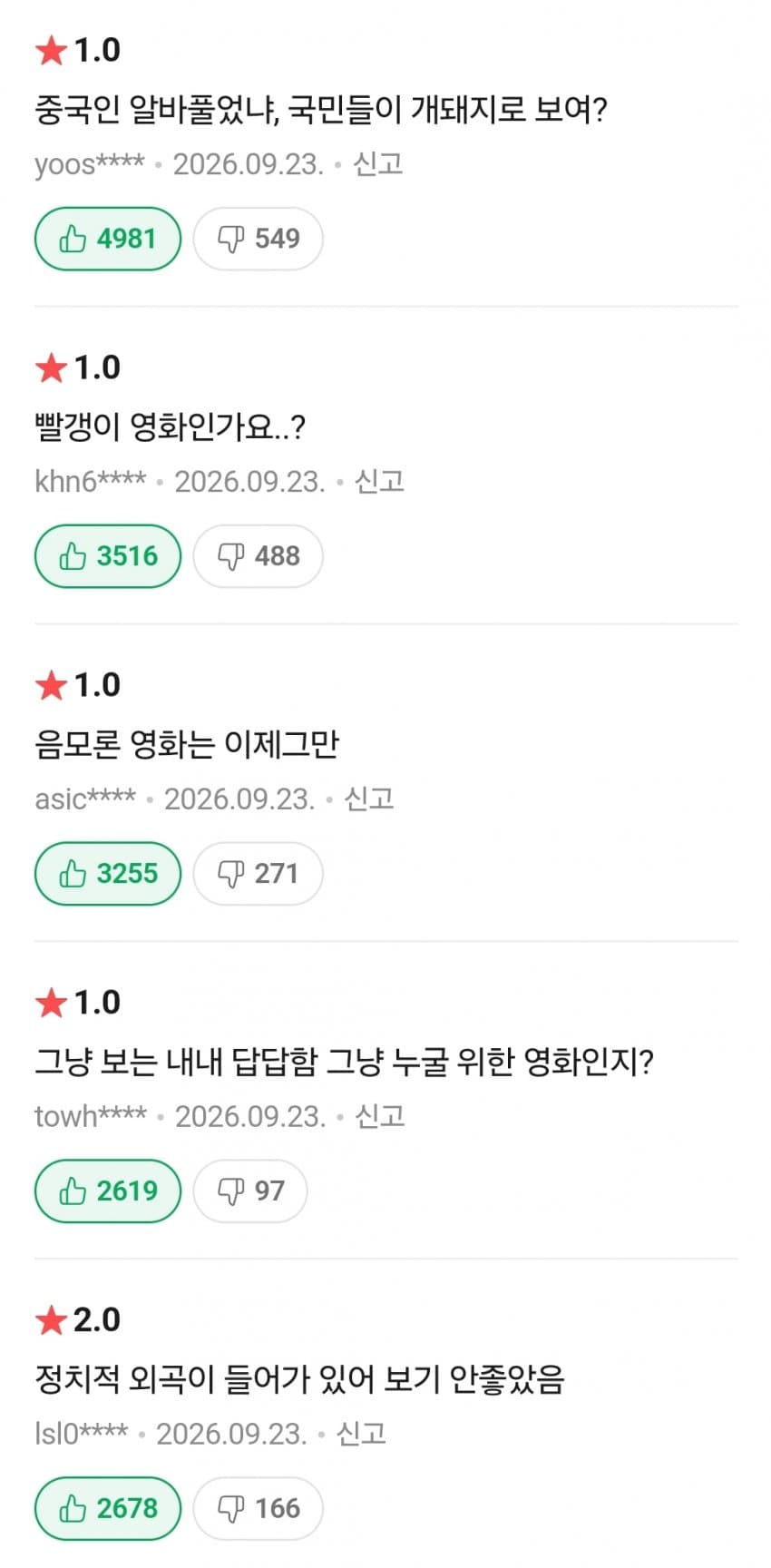Tap the thumbs-down showing 488
This screenshot has width=771, height=1568.
tap(259, 556)
